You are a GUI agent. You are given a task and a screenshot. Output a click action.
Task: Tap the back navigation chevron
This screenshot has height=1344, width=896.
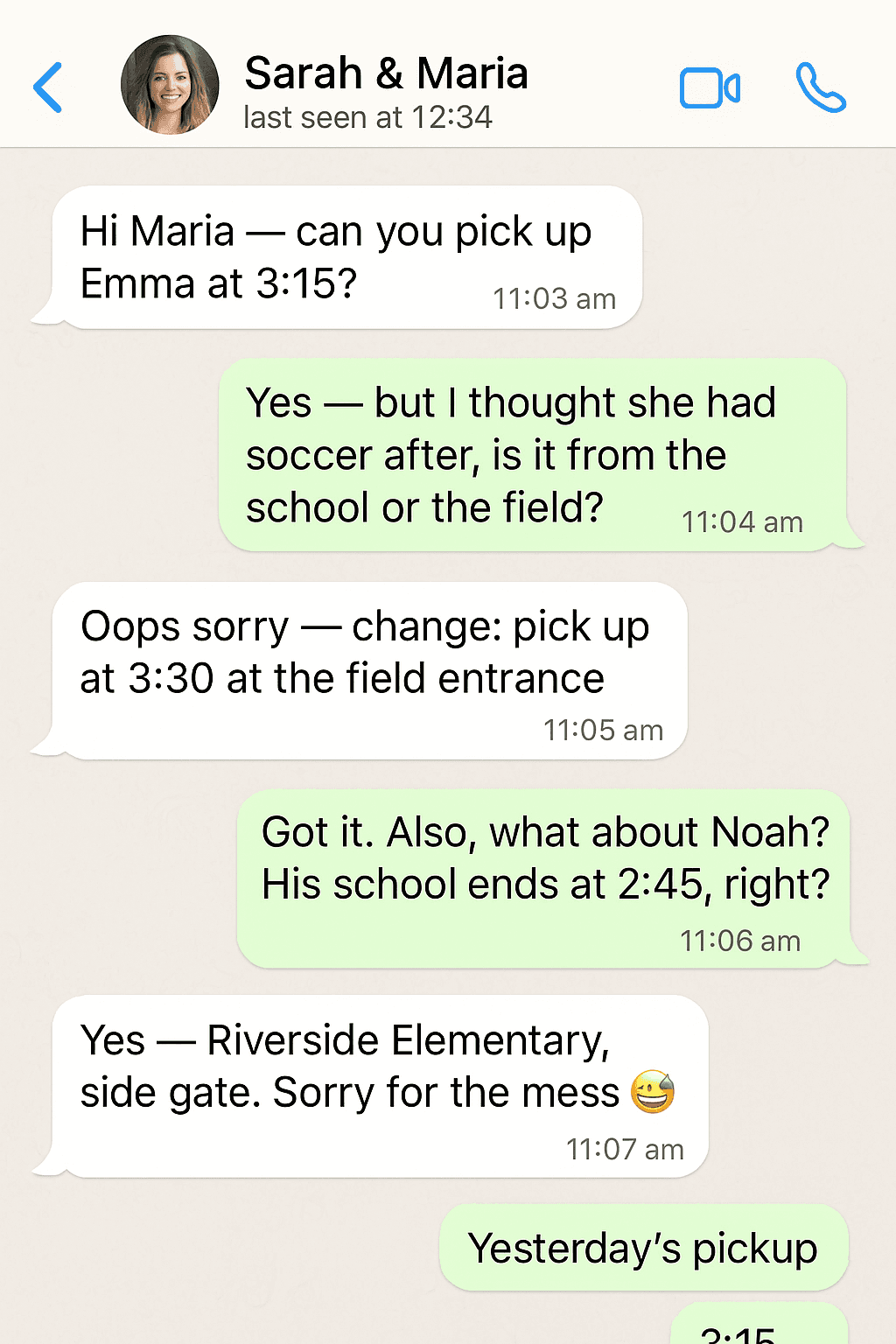[48, 87]
